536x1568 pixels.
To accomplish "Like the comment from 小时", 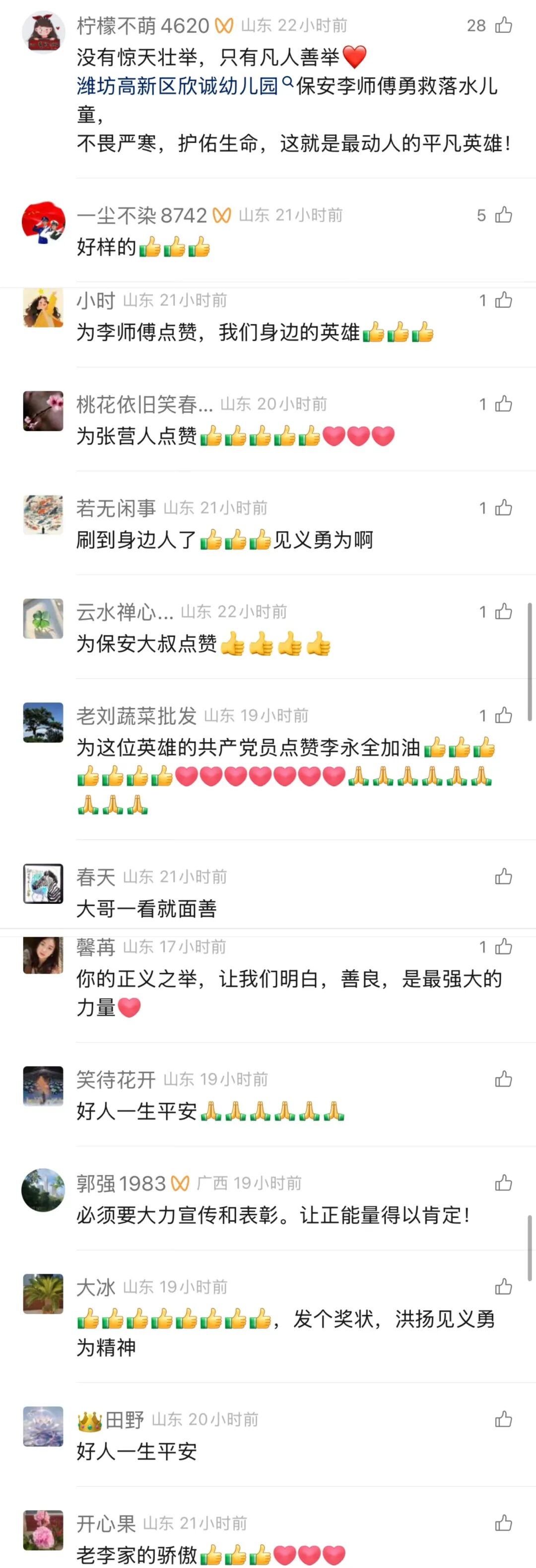I will click(503, 300).
